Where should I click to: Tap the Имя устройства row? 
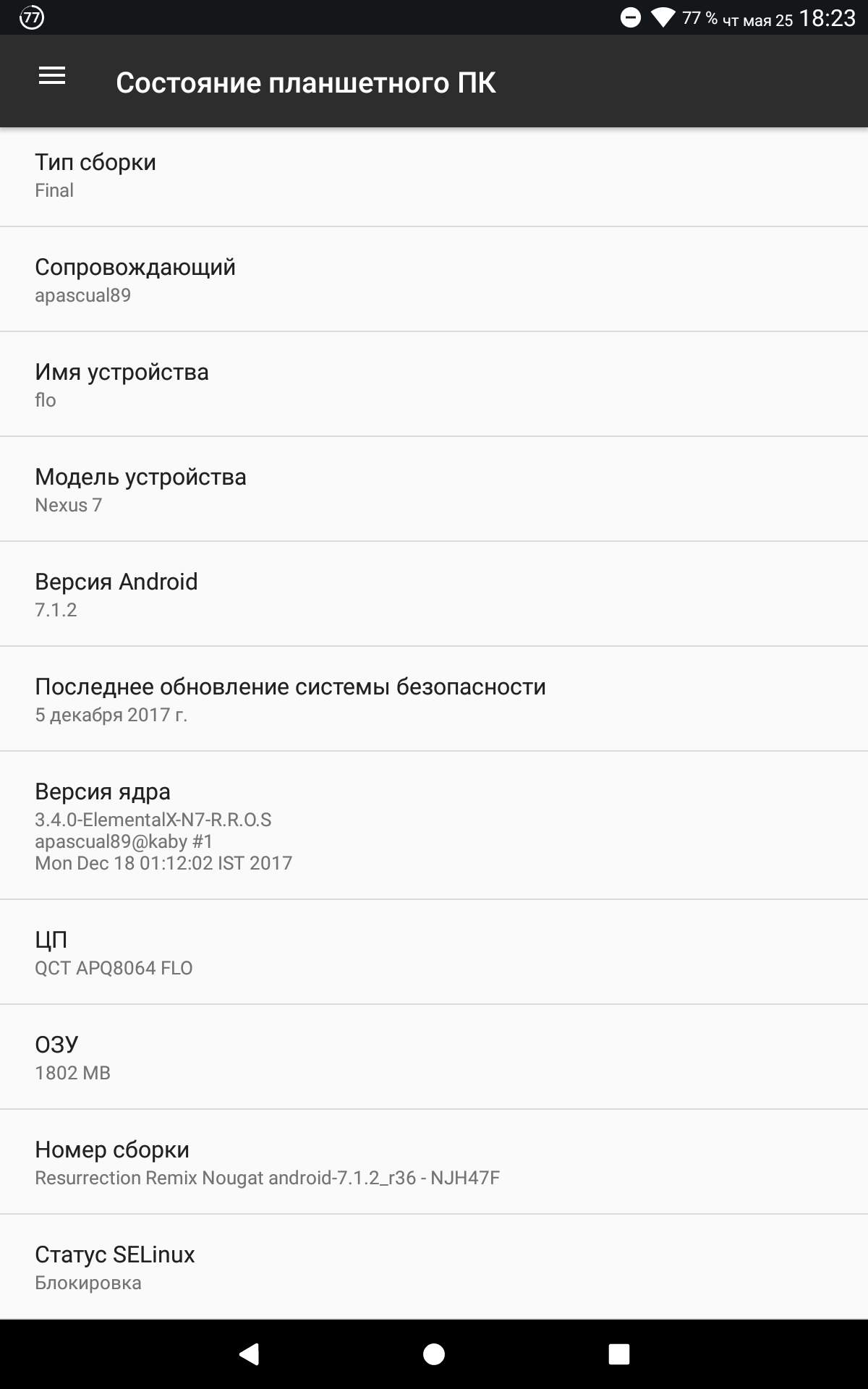[x=434, y=384]
